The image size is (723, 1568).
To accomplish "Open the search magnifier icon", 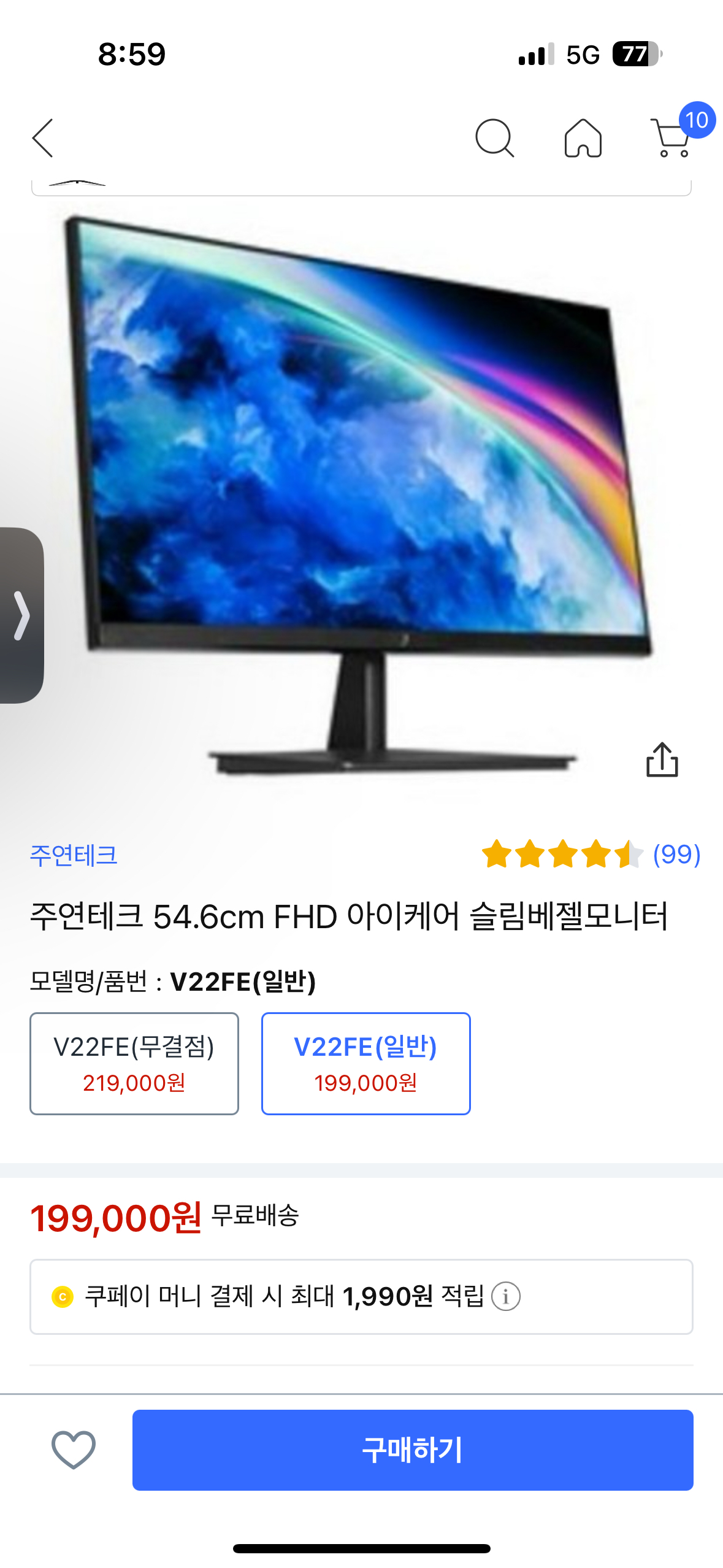I will point(494,138).
